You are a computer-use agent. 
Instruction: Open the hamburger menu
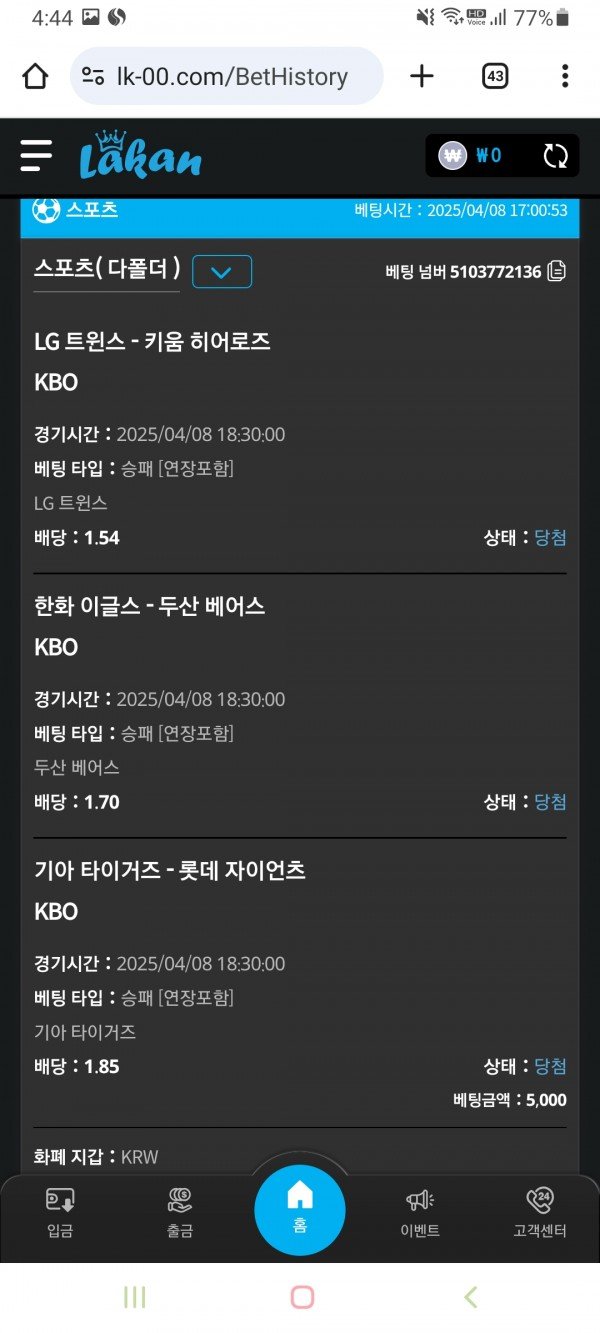tap(36, 155)
